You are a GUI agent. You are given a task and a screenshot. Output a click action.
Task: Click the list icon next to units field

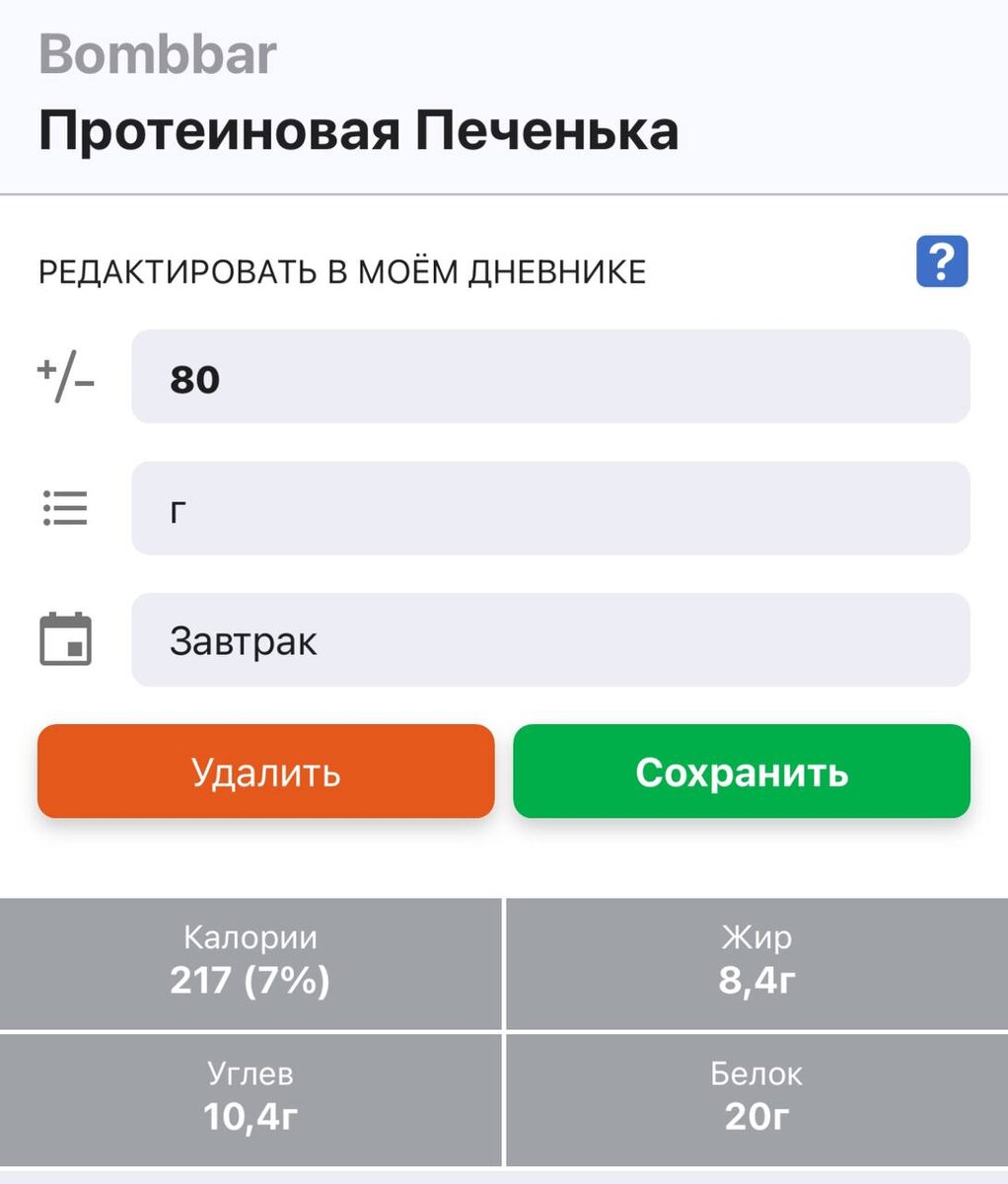point(65,509)
